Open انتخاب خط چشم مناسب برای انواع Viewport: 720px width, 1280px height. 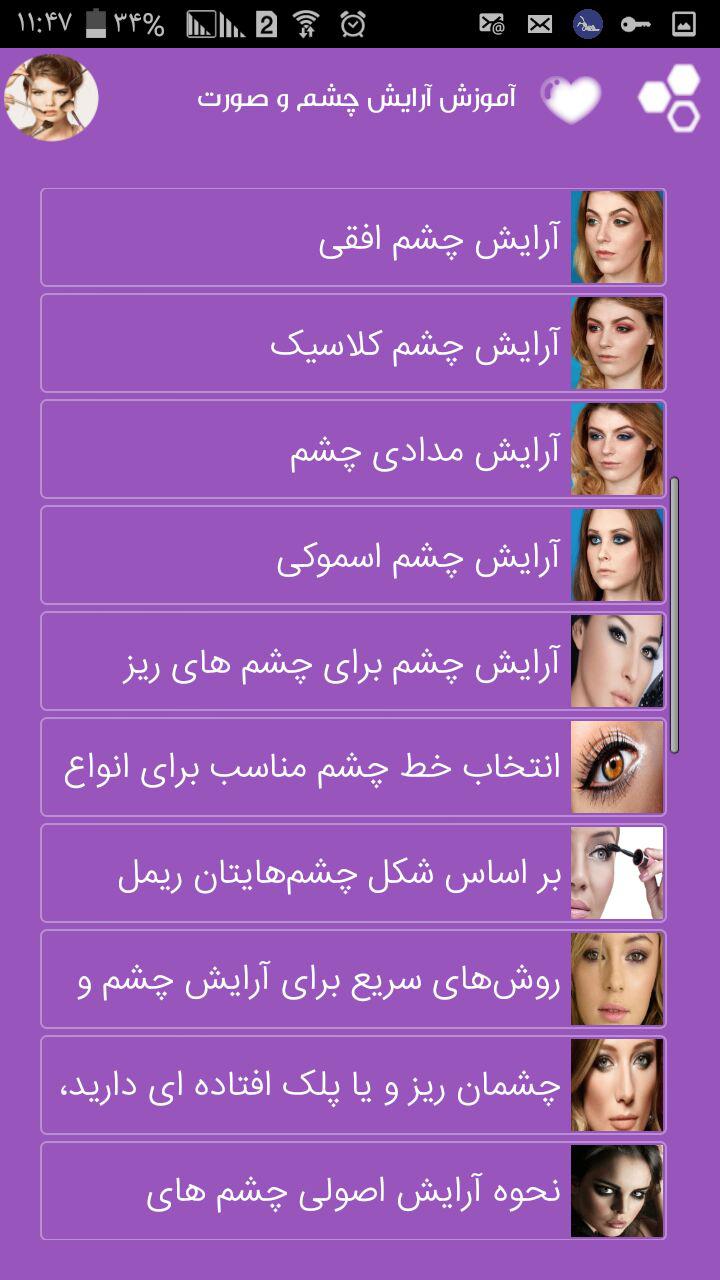(353, 767)
